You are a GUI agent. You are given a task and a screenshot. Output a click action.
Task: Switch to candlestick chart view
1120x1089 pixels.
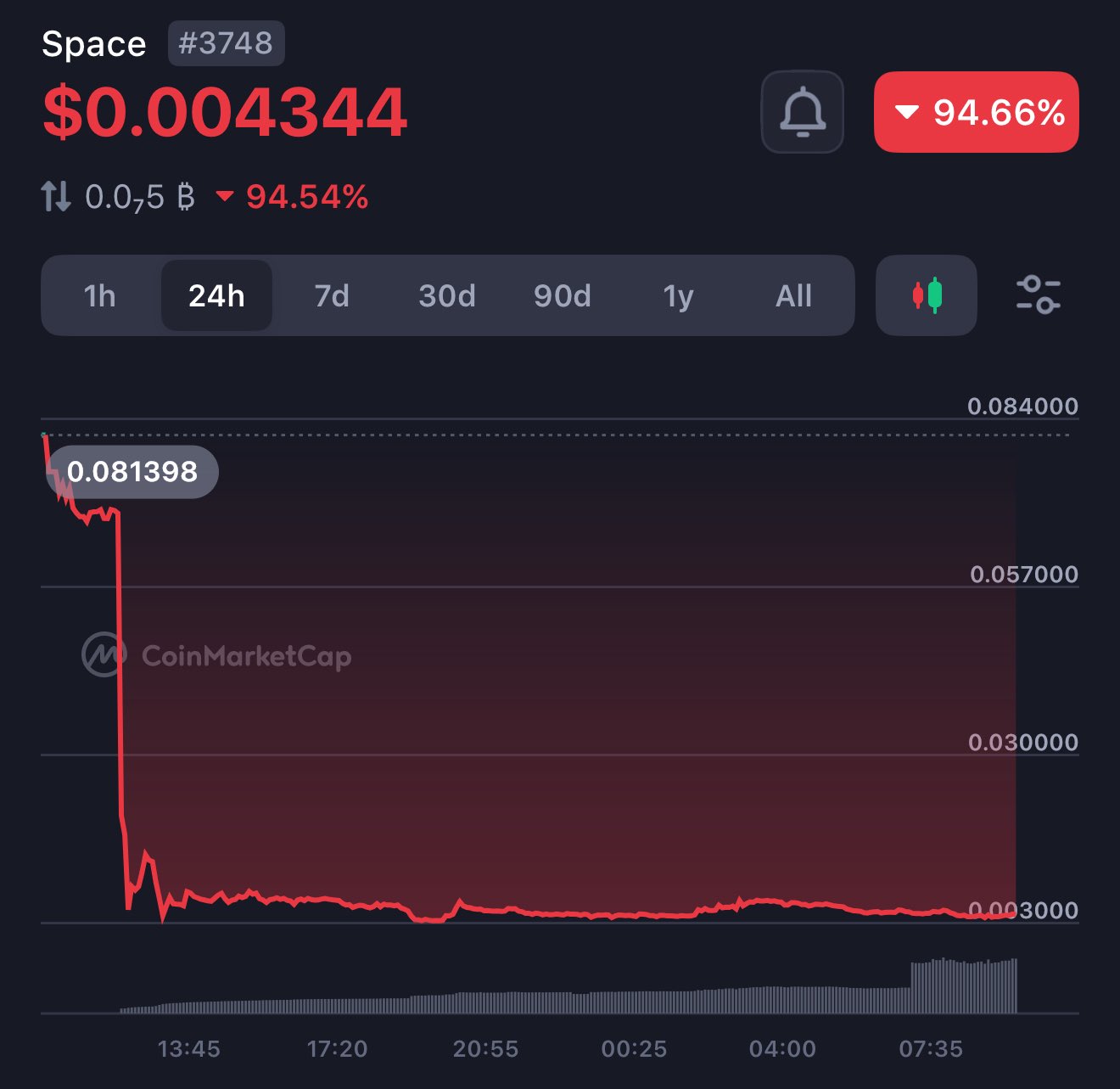(x=927, y=295)
